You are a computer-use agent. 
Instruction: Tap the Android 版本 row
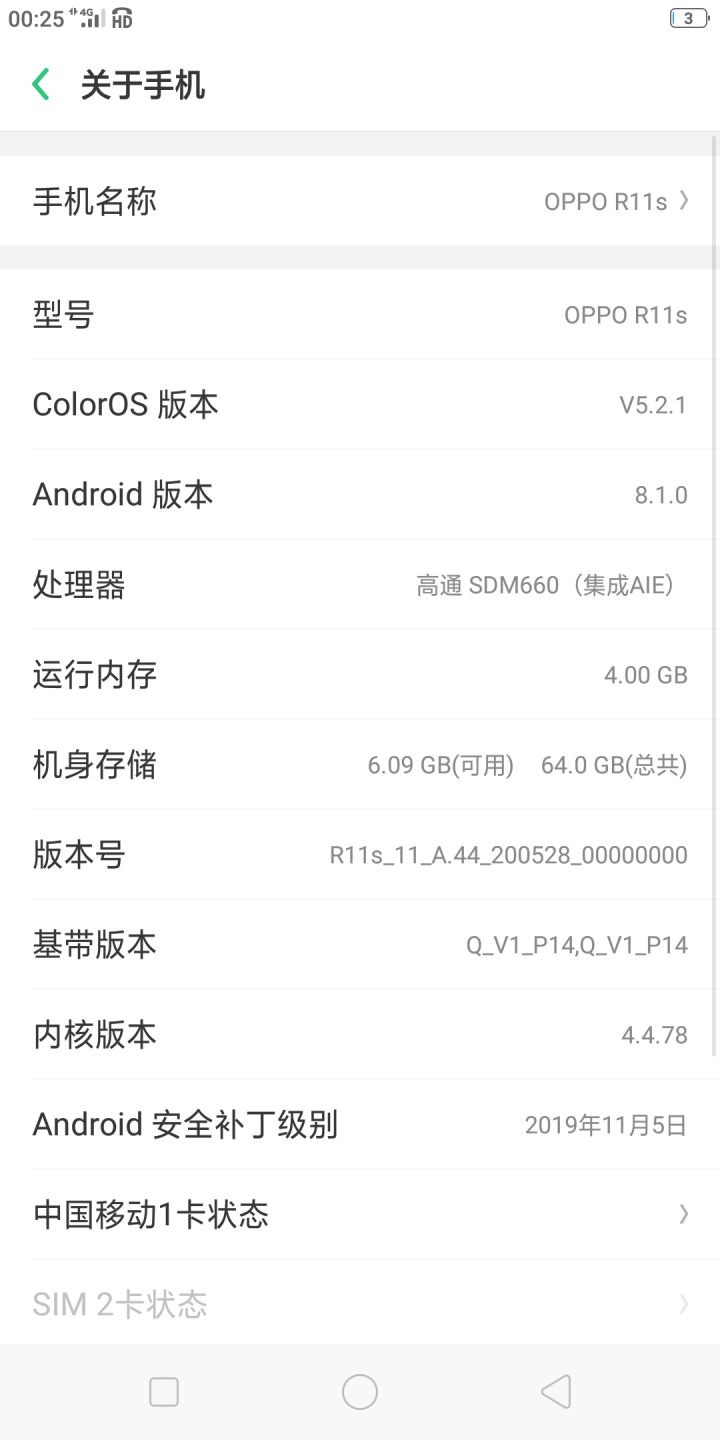point(360,494)
